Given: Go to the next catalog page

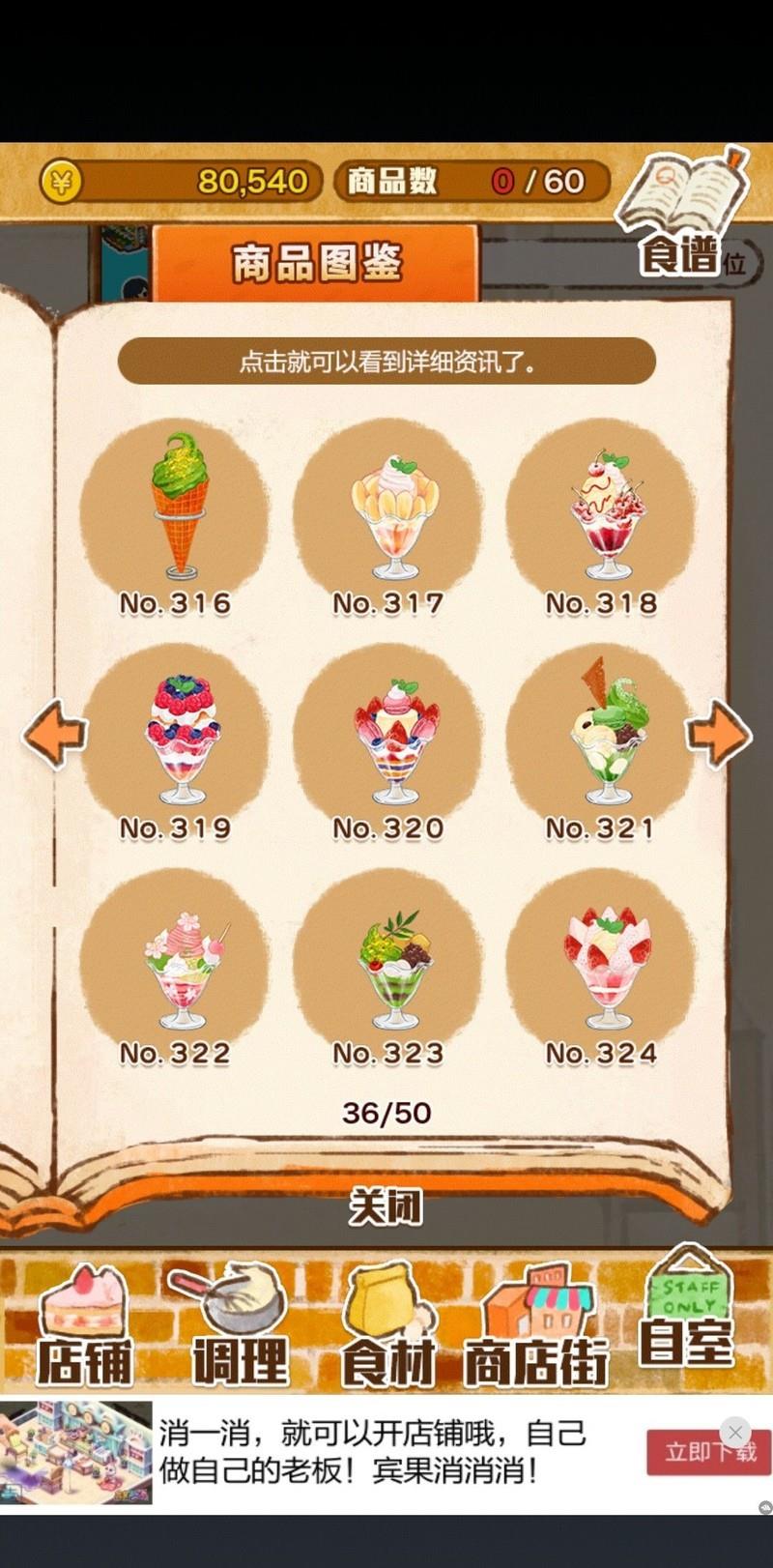Looking at the screenshot, I should tap(718, 735).
